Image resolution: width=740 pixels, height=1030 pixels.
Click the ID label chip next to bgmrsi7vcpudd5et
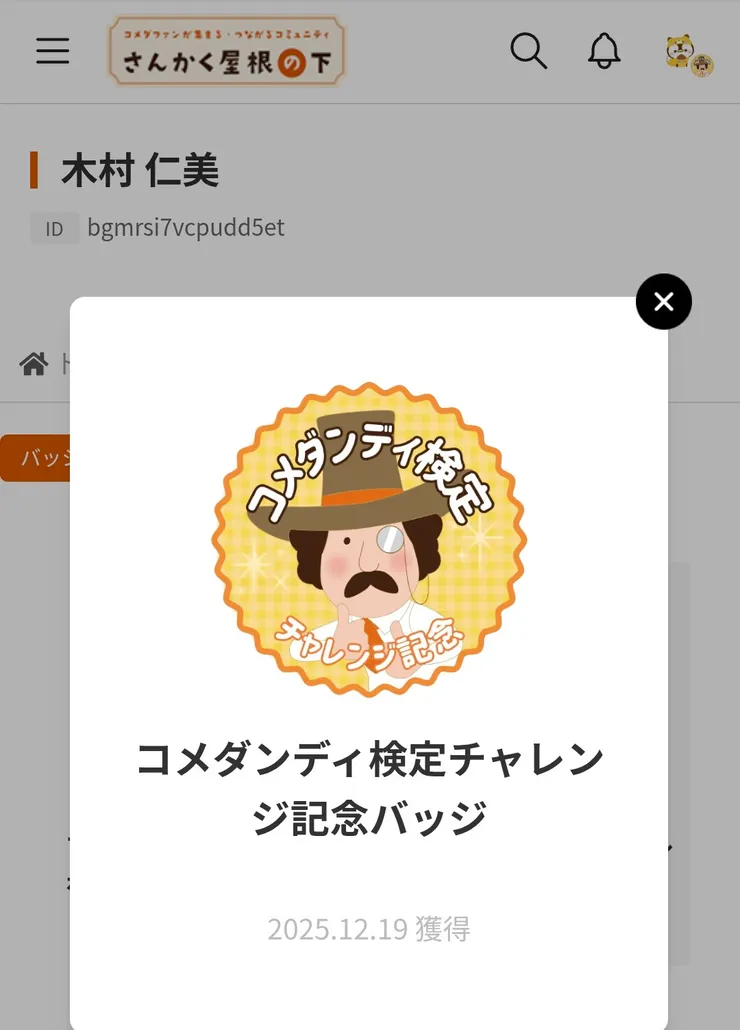point(56,228)
